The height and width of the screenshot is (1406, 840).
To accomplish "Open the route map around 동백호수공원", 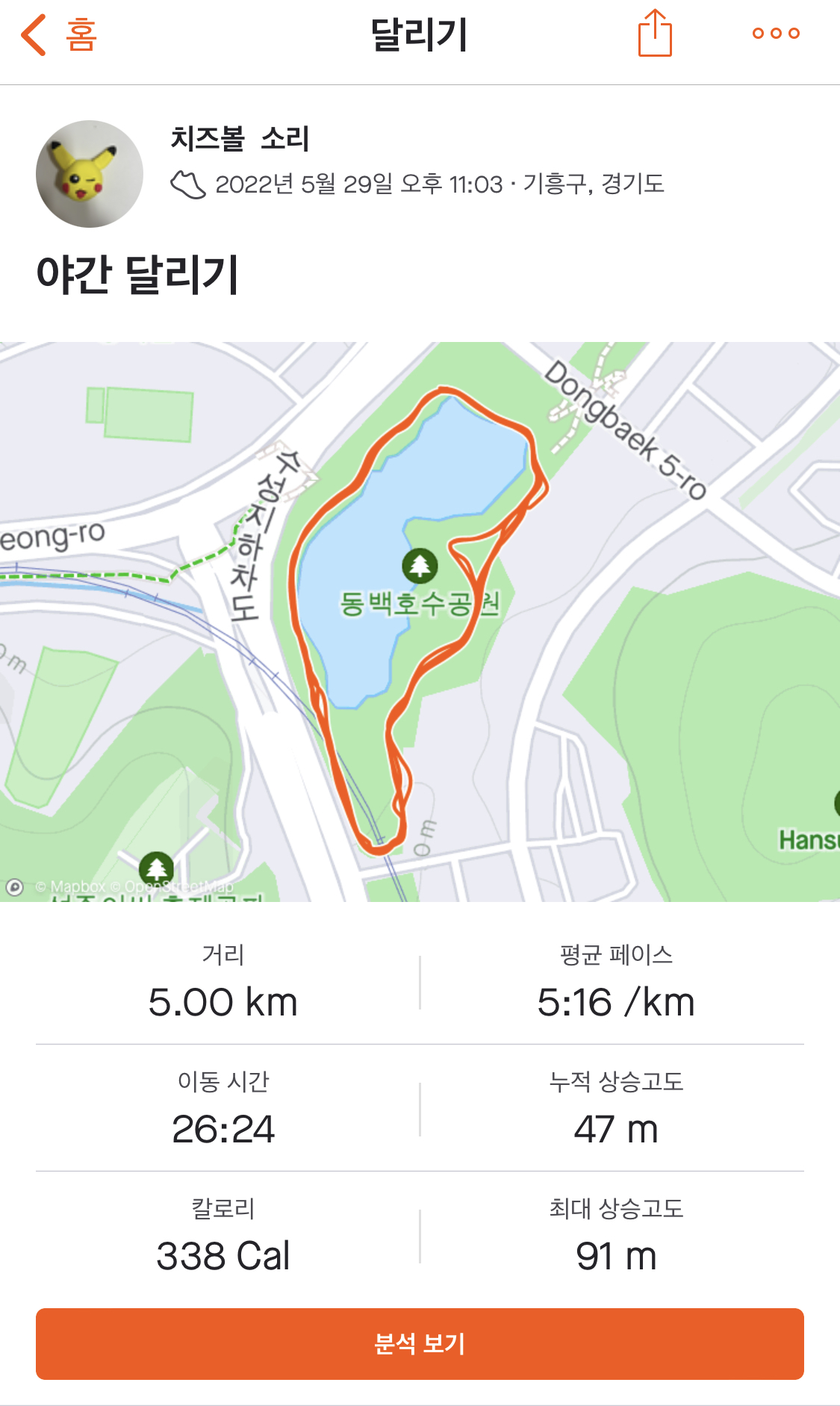I will point(420,621).
